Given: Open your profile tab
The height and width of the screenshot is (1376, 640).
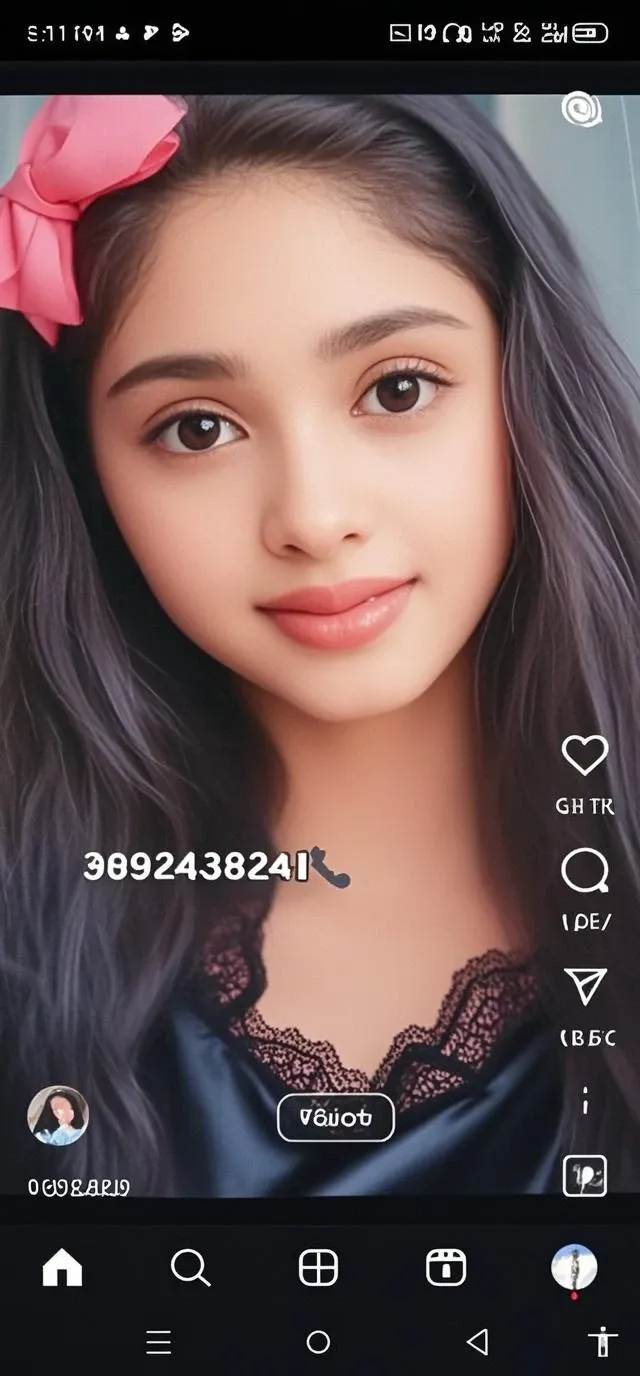Looking at the screenshot, I should [574, 1267].
